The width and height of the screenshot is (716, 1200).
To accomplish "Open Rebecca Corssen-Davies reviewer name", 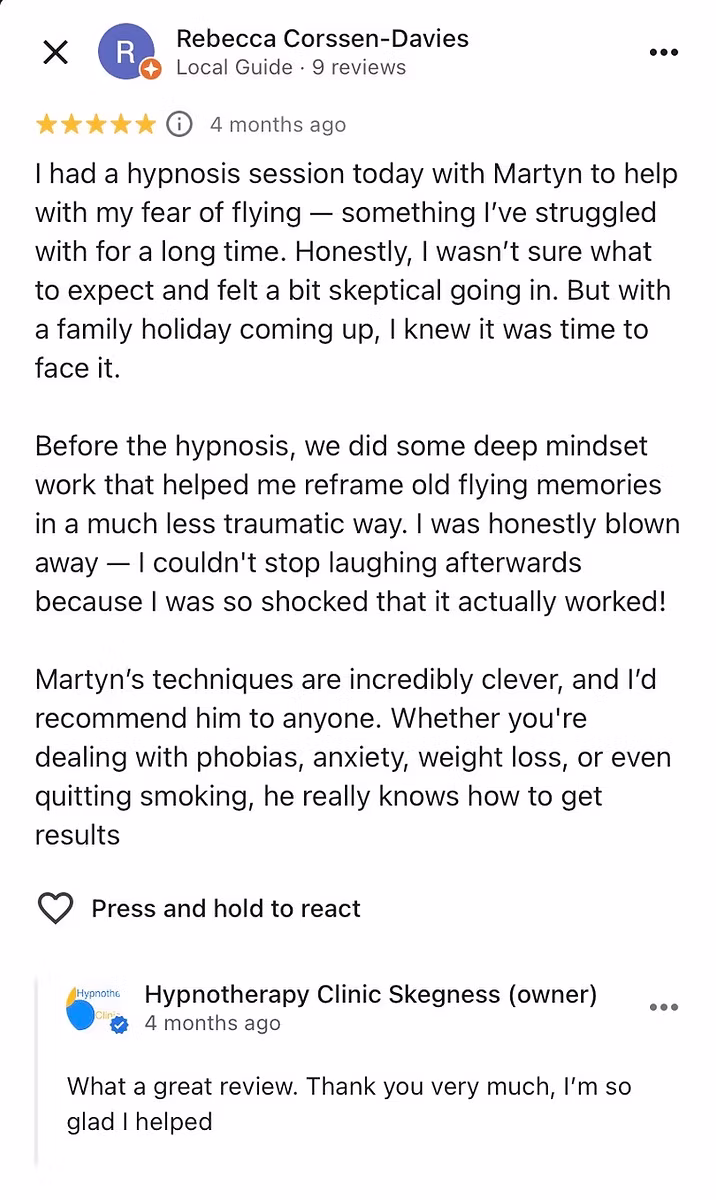I will tap(322, 39).
